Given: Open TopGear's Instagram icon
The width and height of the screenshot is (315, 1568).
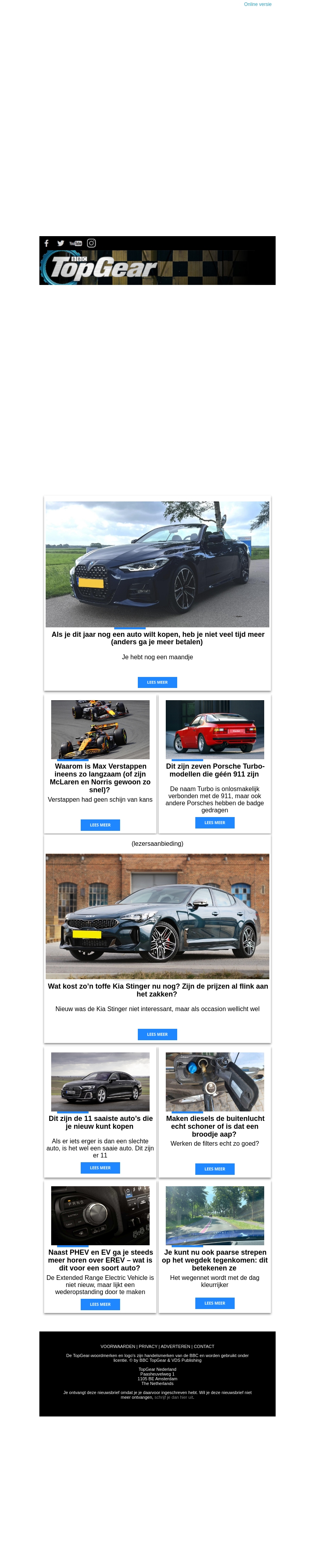Looking at the screenshot, I should (x=91, y=243).
